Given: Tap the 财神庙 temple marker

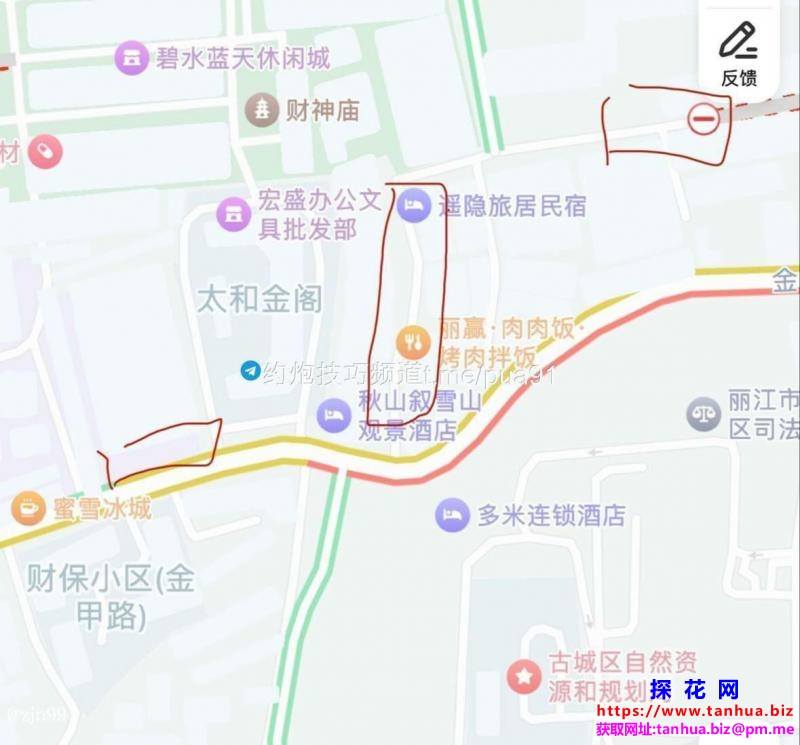Looking at the screenshot, I should pos(262,110).
